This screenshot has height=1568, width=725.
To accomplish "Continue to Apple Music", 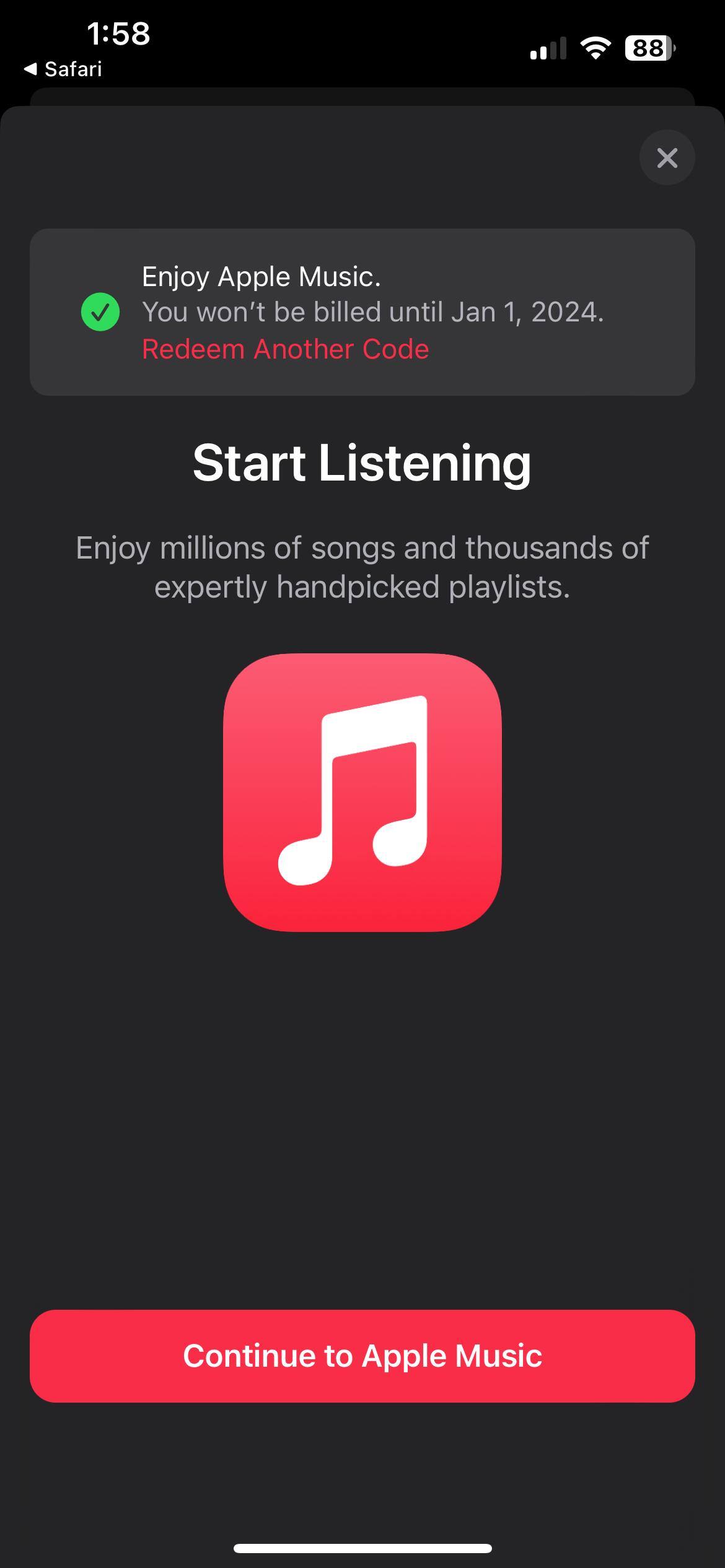I will coord(362,1356).
